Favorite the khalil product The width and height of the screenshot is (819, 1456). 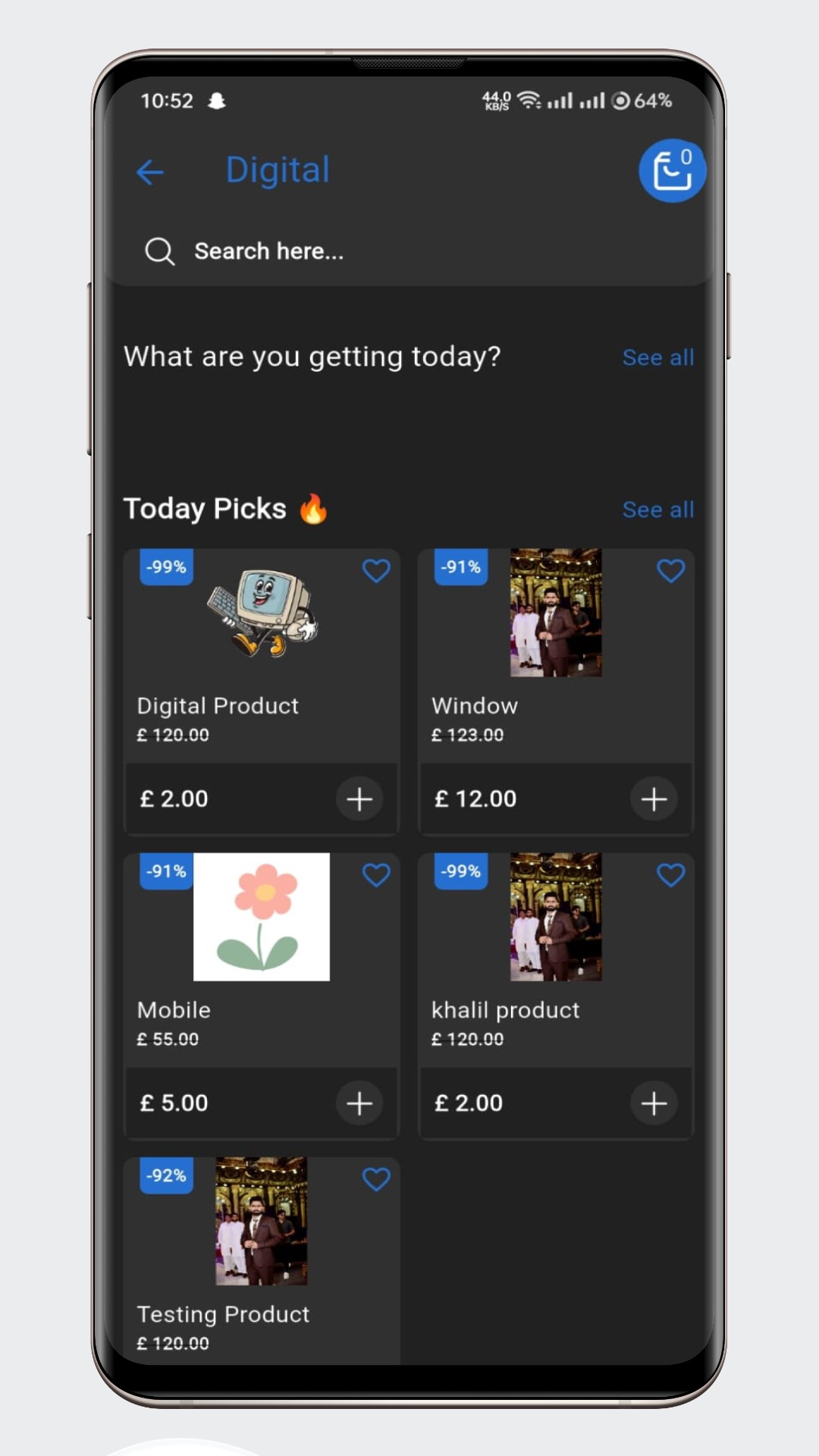pos(670,874)
